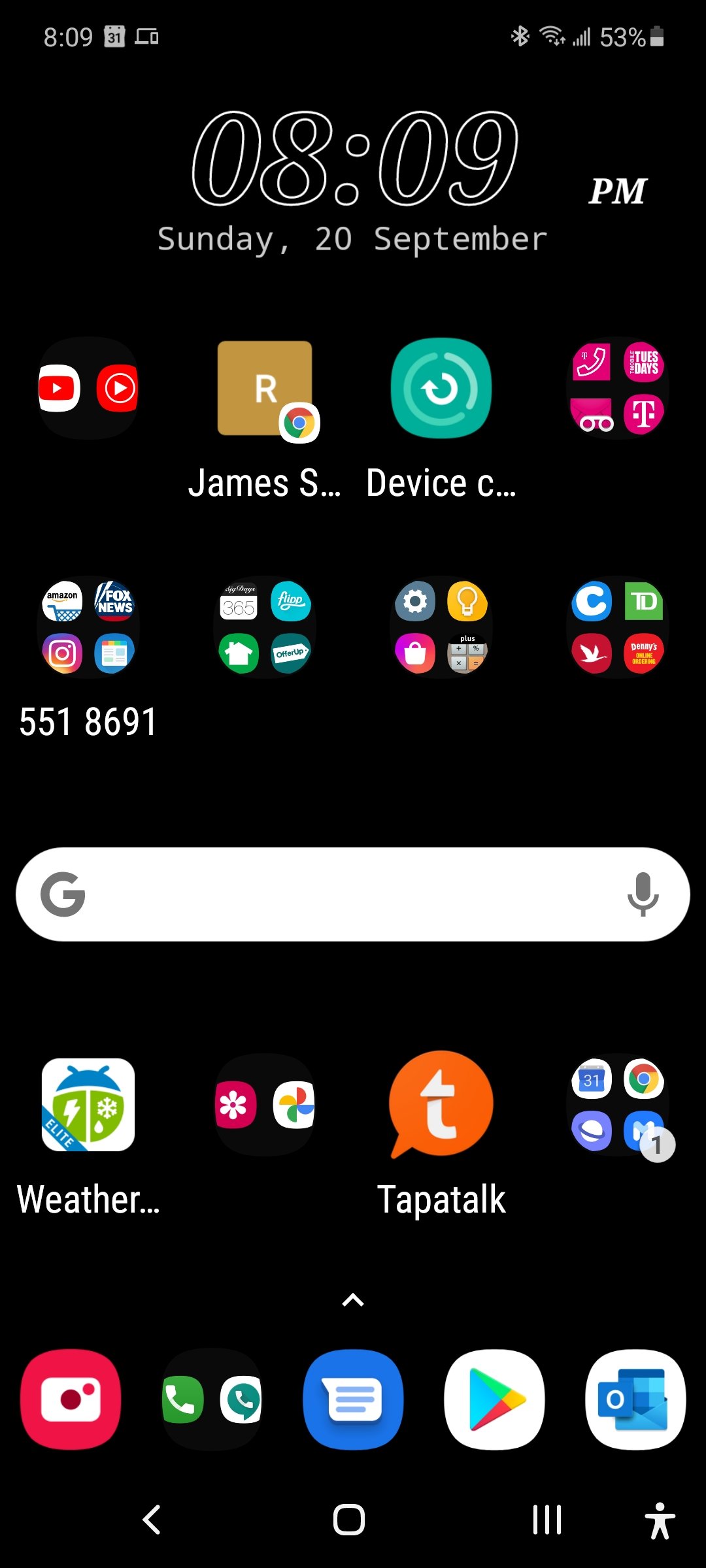
Task: Open the Google Play Store
Action: pyautogui.click(x=494, y=1399)
